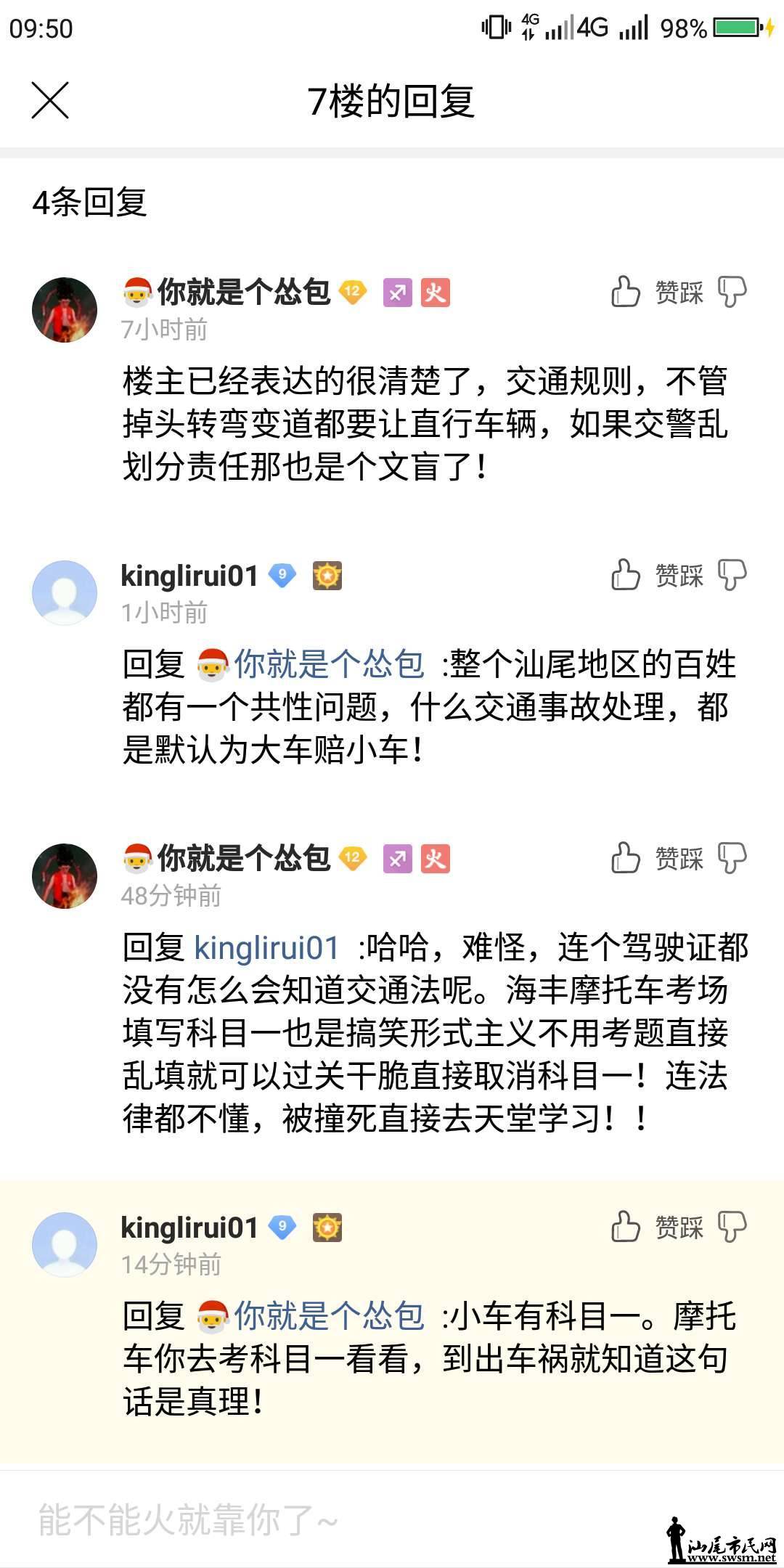This screenshot has width=784, height=1568.
Task: Toggle like on the third reply by 你就是个怂包
Action: pos(624,859)
